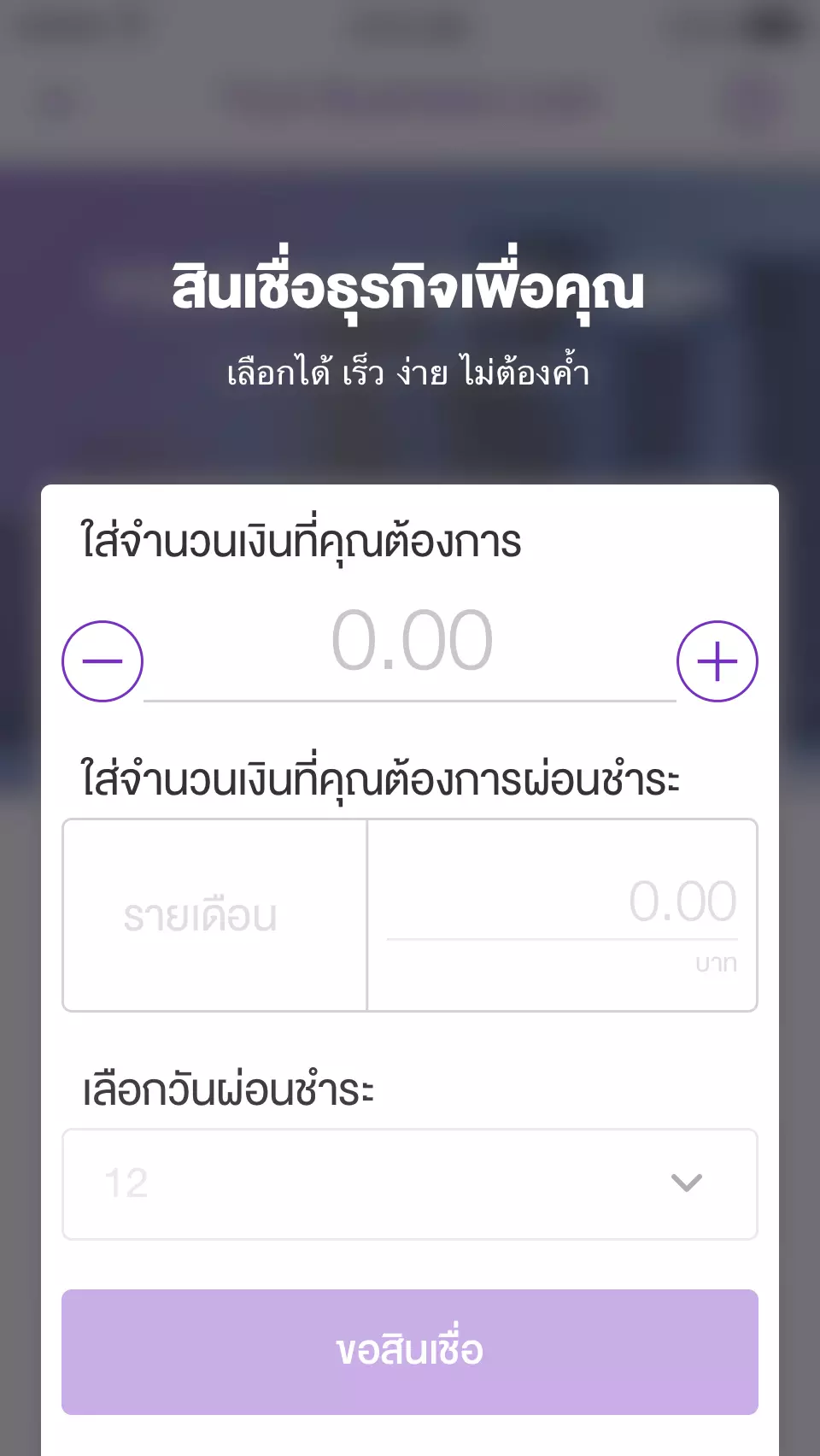
Task: Tap the ขอสินเชื่อ button
Action: tap(410, 1351)
